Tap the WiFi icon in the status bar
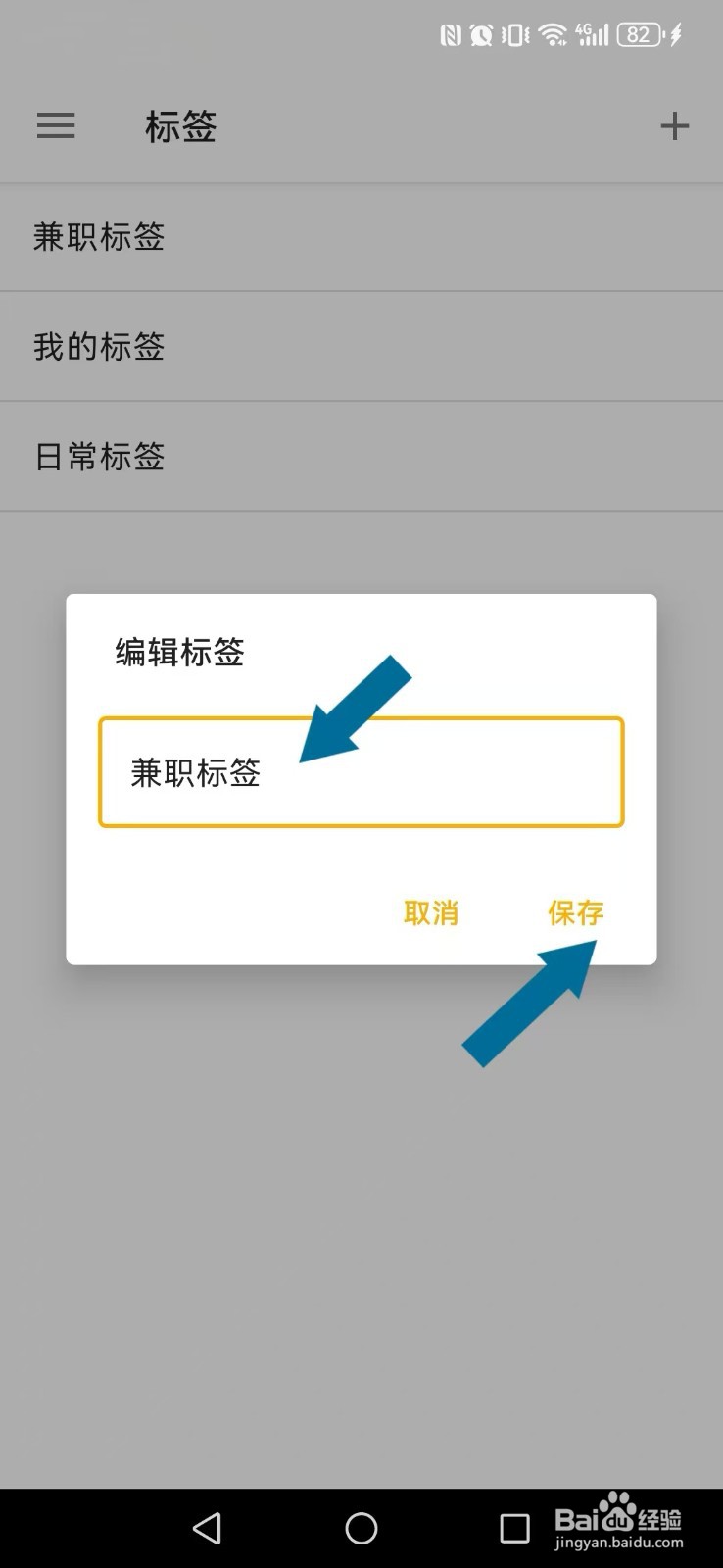 pyautogui.click(x=552, y=34)
